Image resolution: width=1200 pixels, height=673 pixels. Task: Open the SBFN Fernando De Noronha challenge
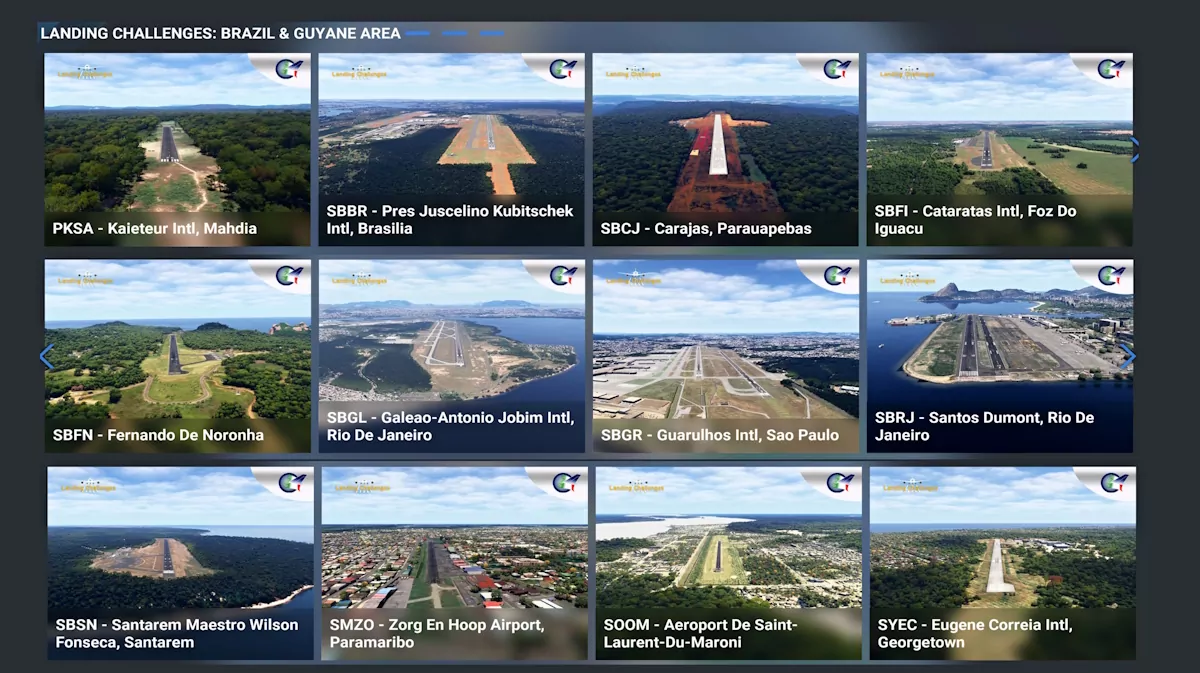click(x=177, y=356)
